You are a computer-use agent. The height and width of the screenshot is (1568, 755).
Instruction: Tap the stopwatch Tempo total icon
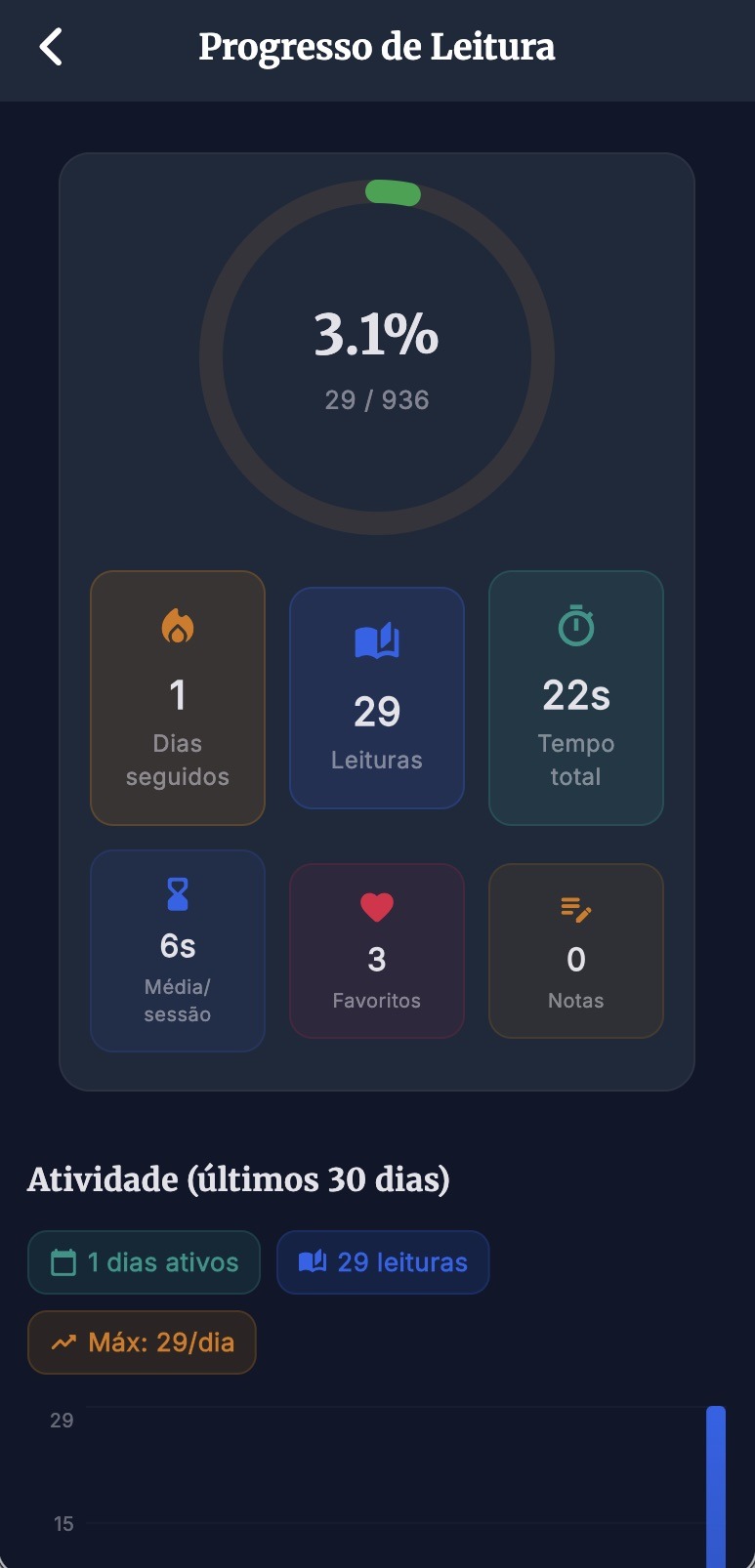[575, 627]
